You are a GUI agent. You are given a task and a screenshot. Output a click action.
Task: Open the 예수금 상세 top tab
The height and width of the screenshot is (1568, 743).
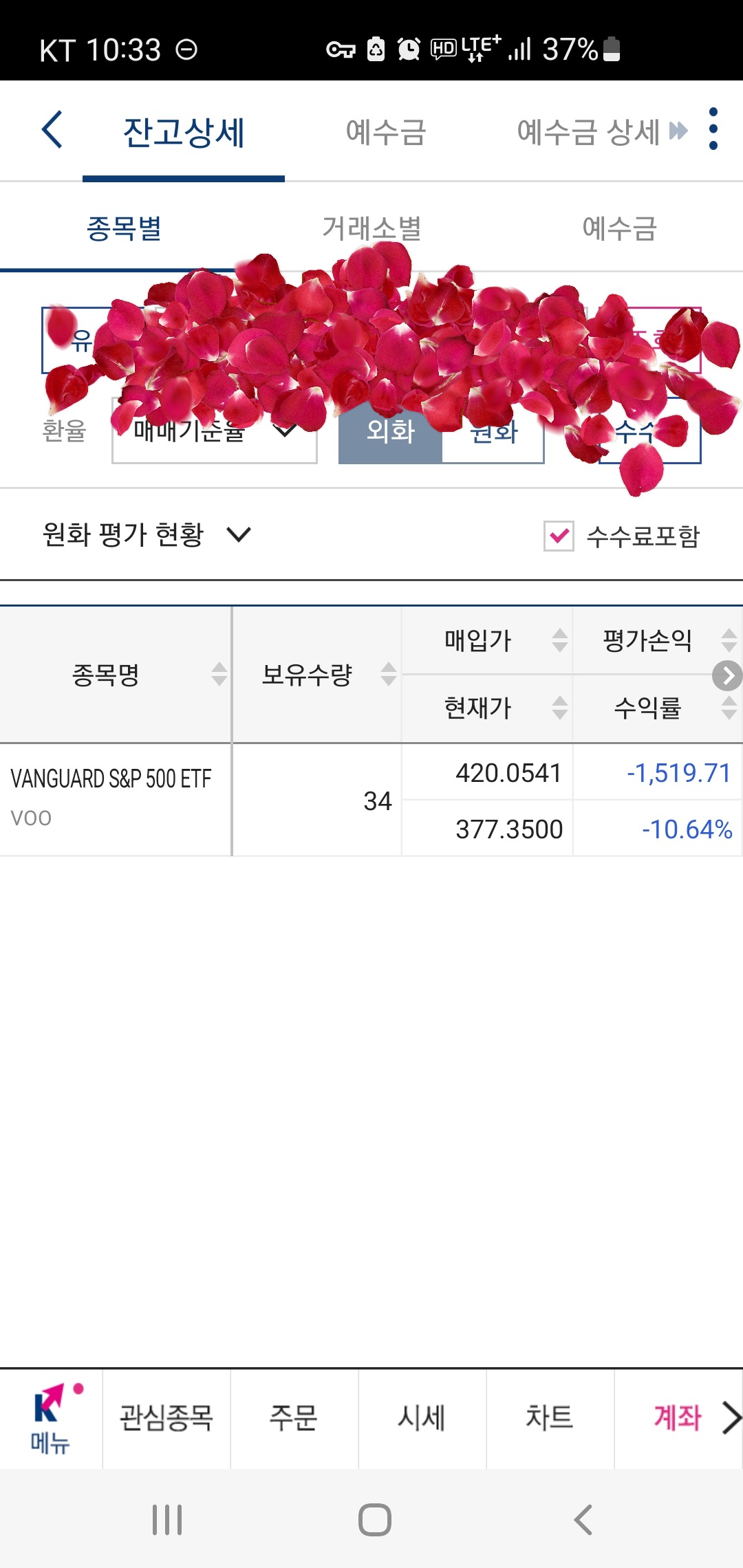pyautogui.click(x=588, y=132)
